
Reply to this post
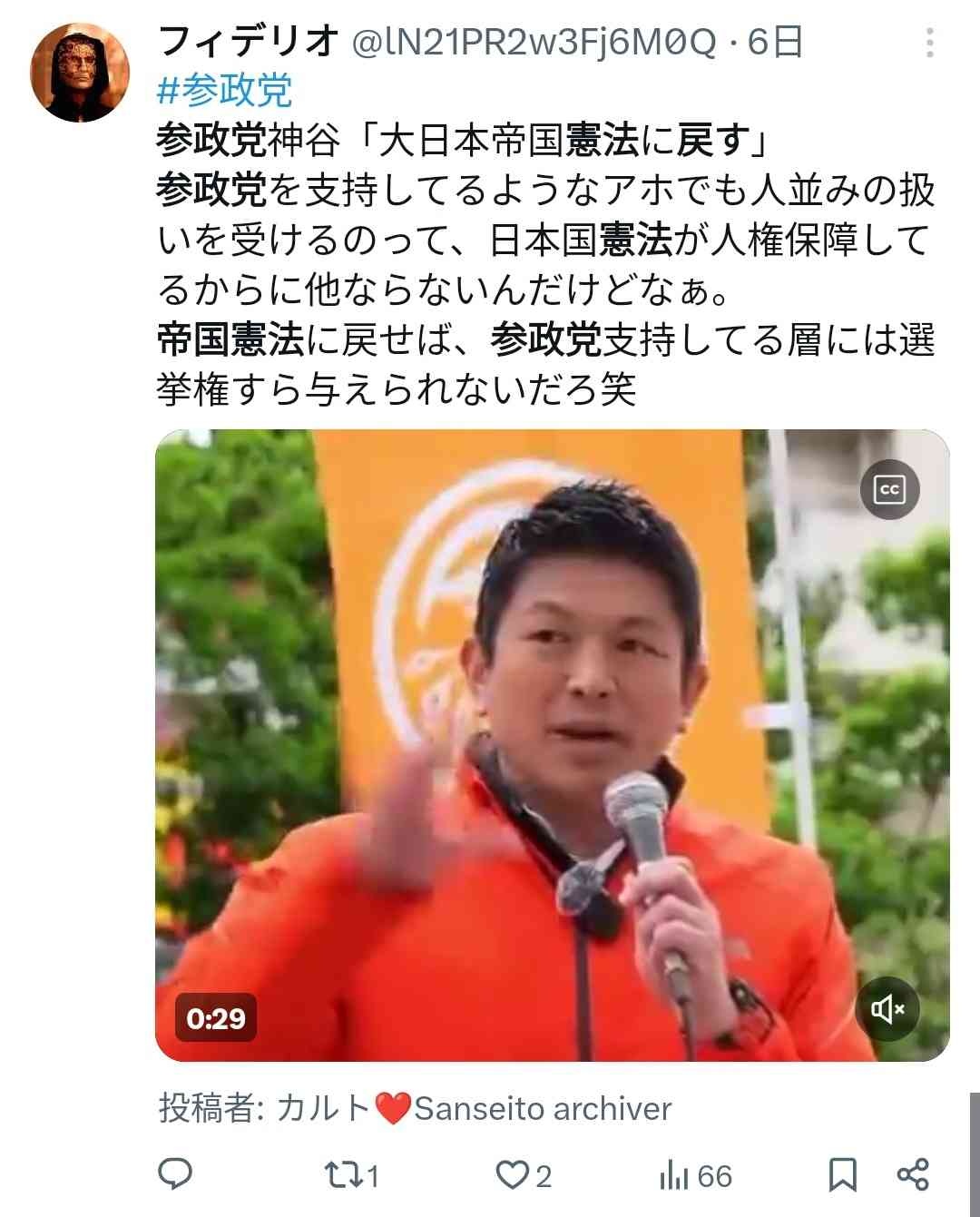[x=175, y=1174]
